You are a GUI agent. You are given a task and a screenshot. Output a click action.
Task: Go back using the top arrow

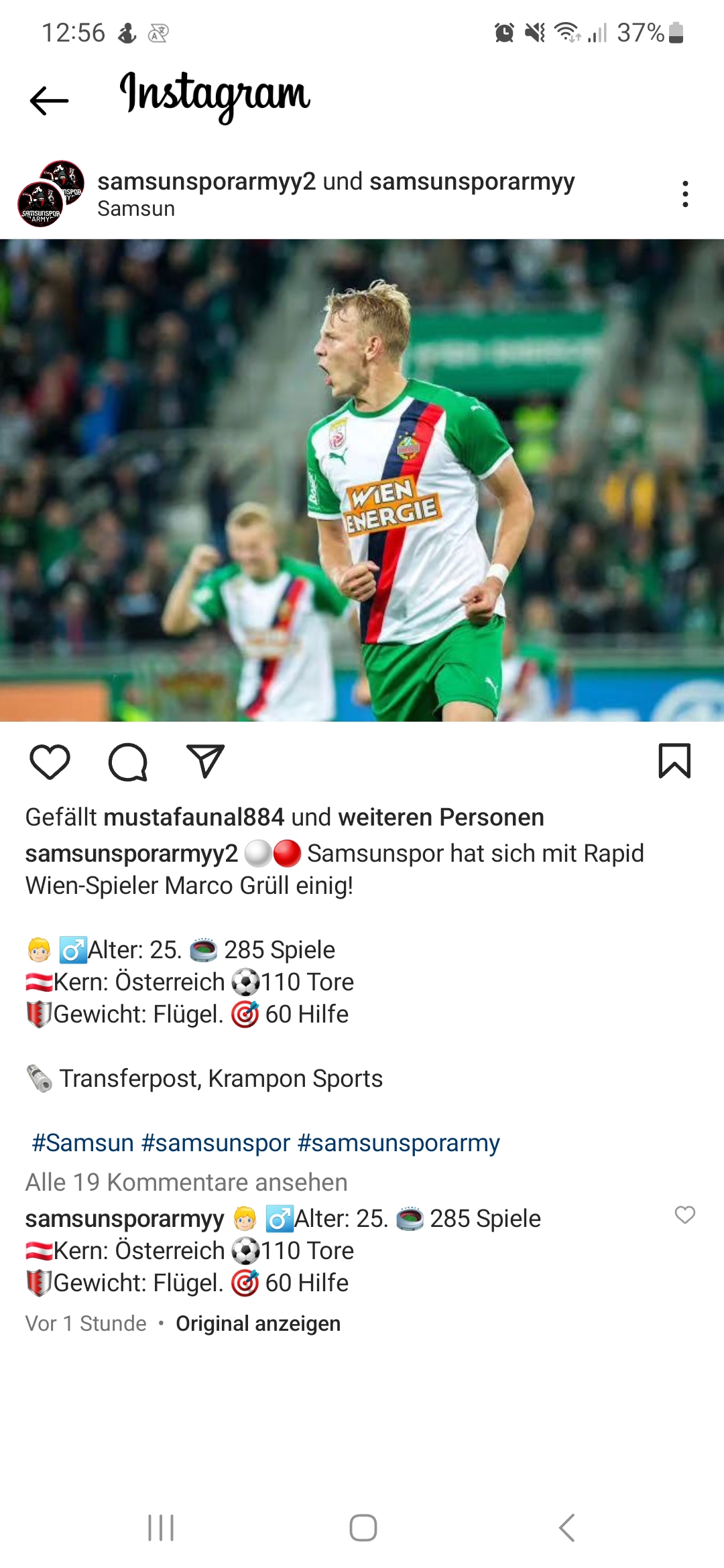pos(49,101)
